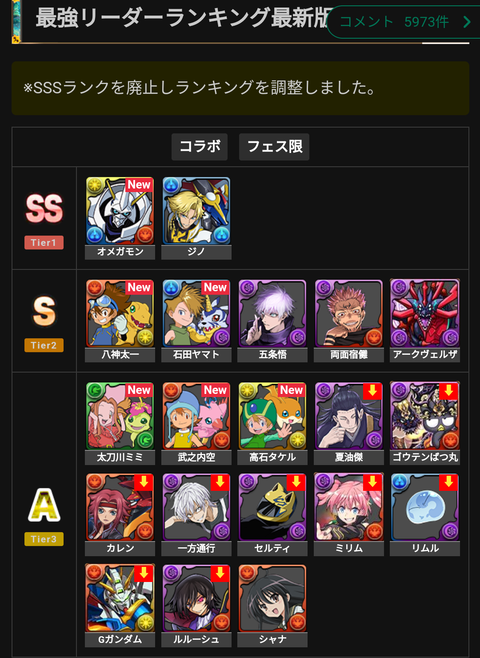Tap the 石田ヤマト character icon
The width and height of the screenshot is (480, 658).
[x=196, y=321]
